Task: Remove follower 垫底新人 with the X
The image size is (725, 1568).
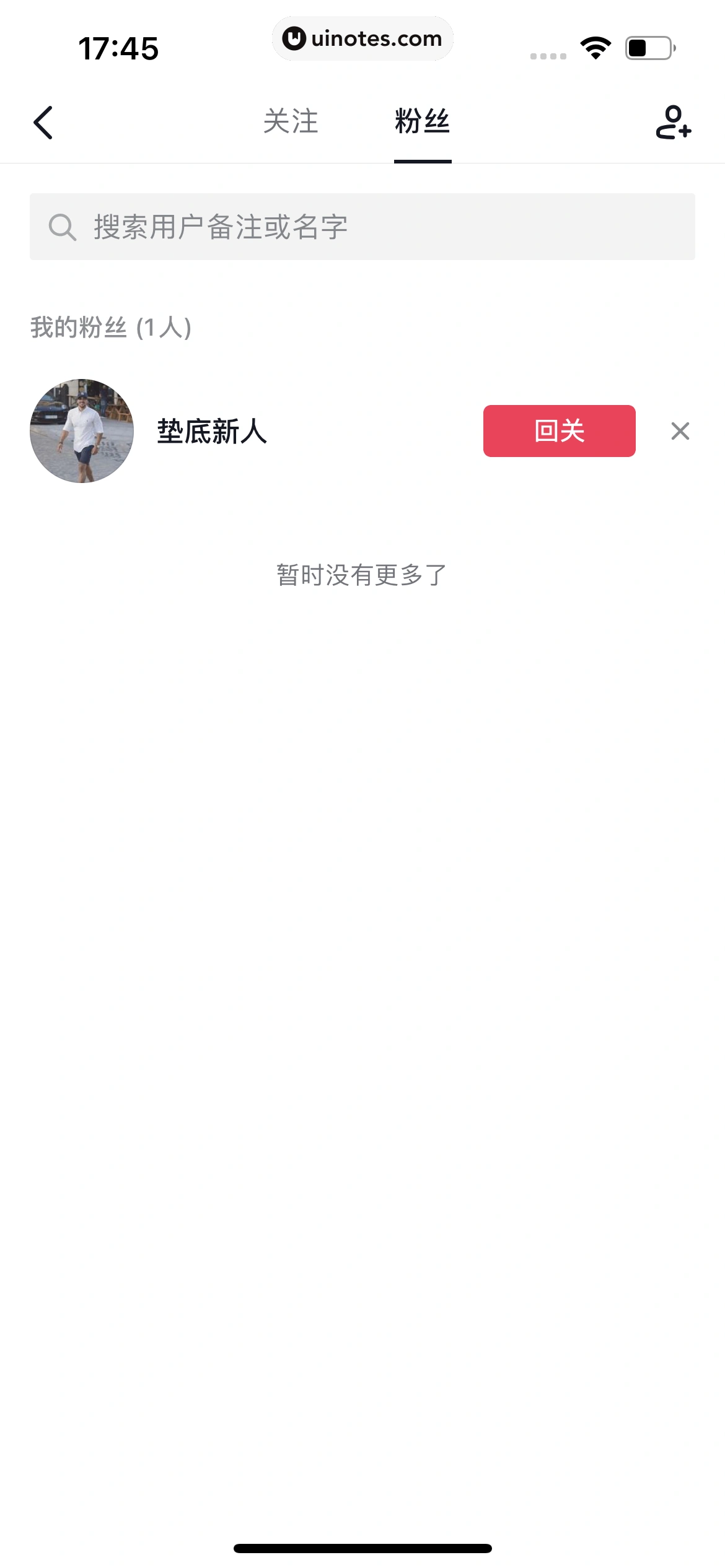Action: tap(680, 431)
